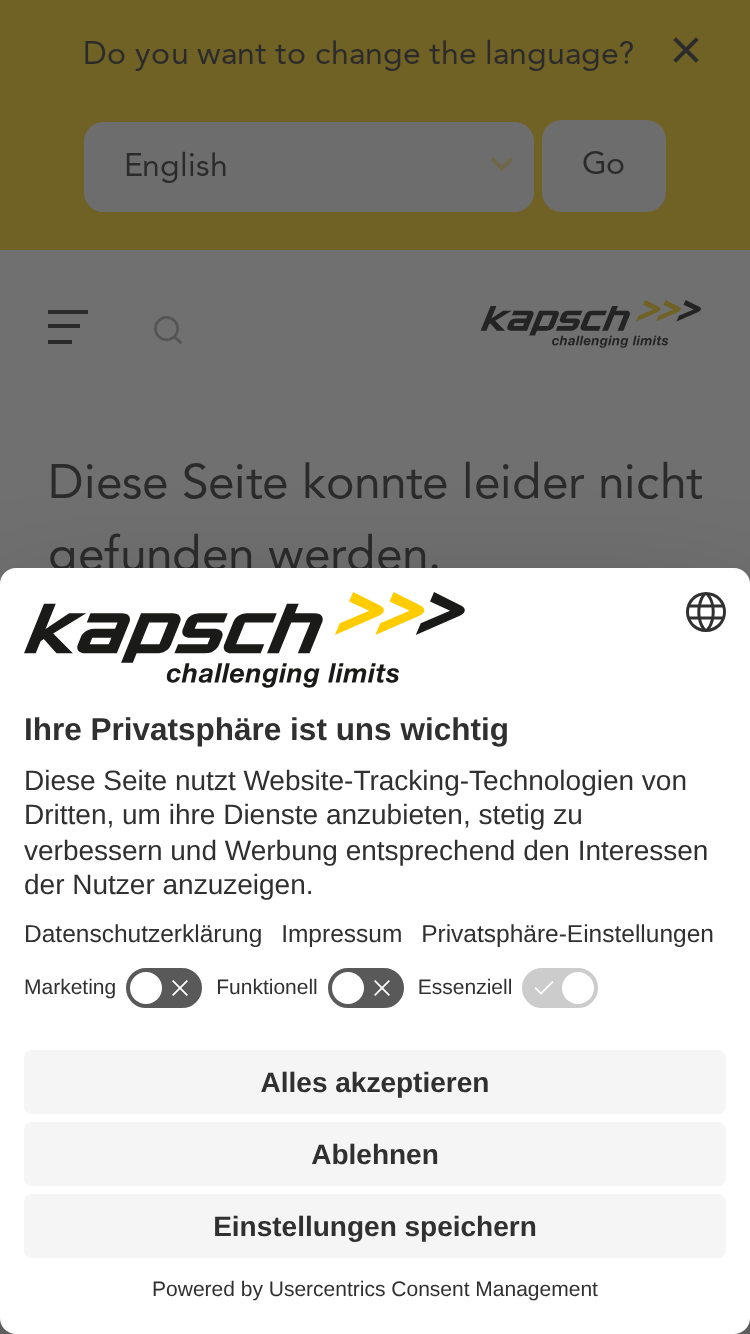
Task: Open Usercentrics Consent Management link
Action: tap(433, 1289)
